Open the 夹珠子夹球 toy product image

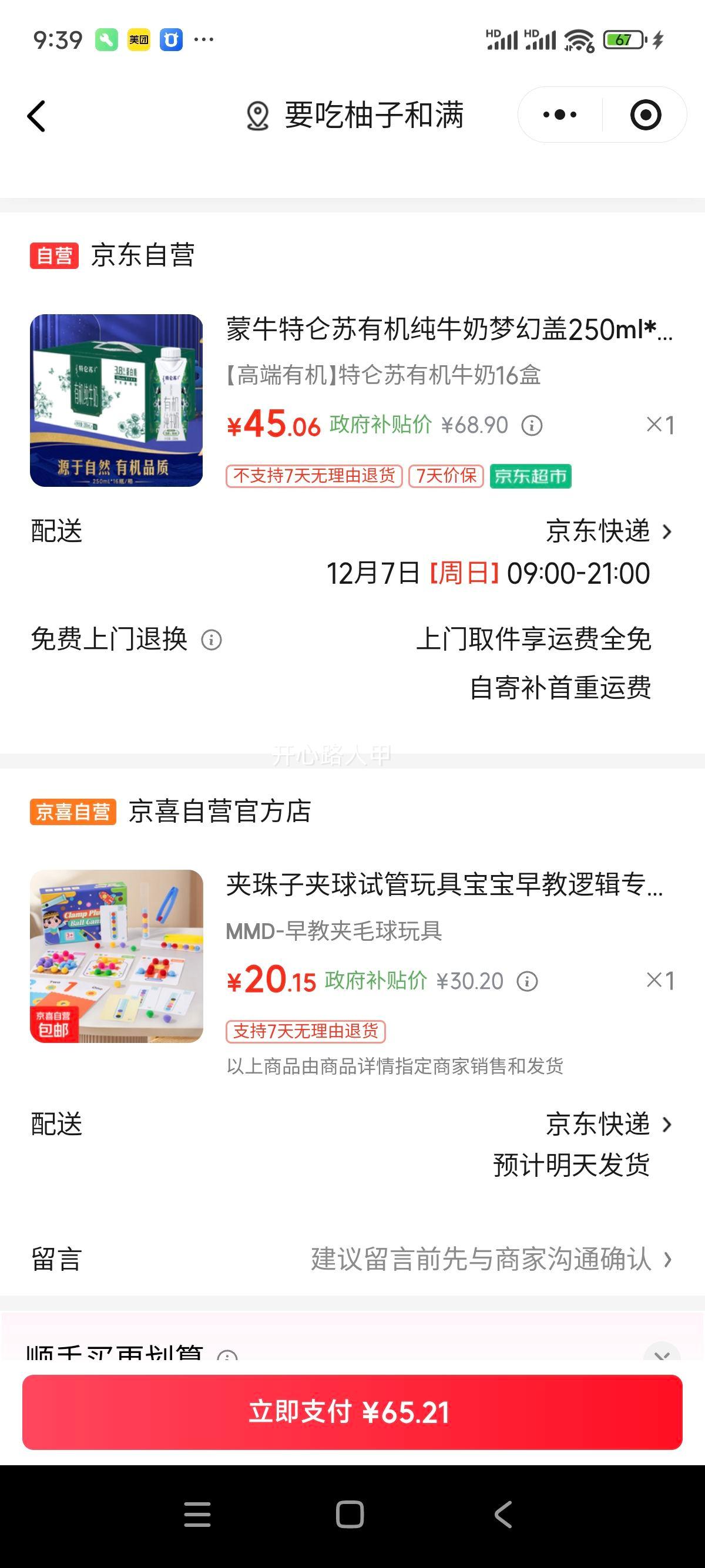pos(116,956)
